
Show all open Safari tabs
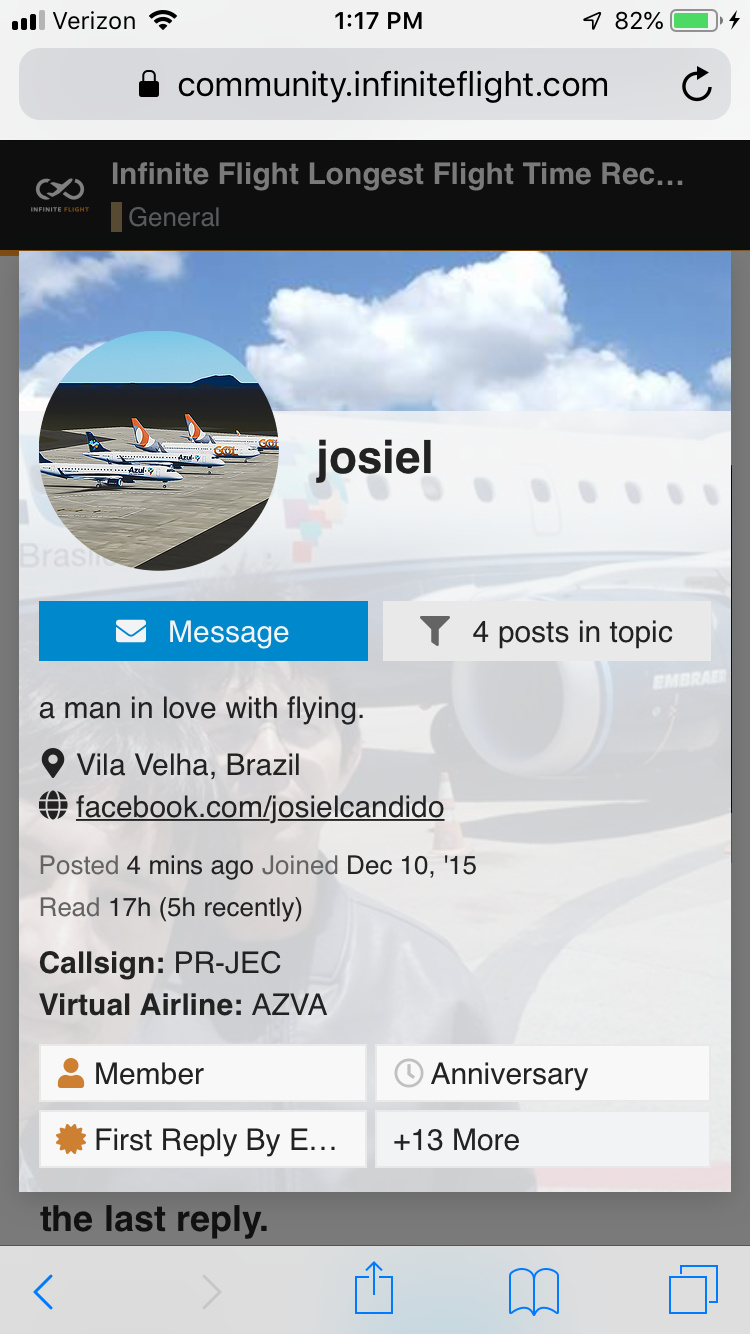click(x=692, y=1291)
